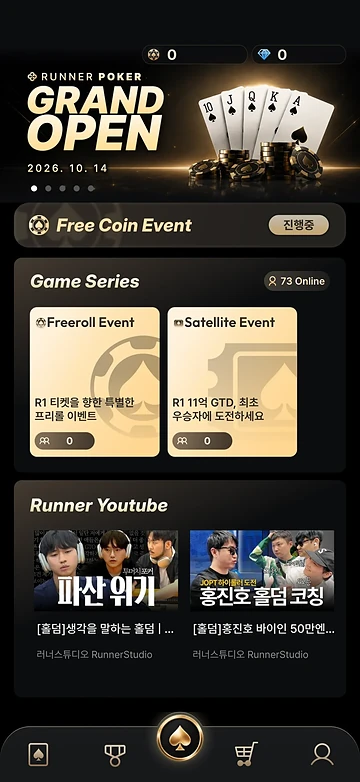Switch to the medal rankings tab
The image size is (360, 782).
pyautogui.click(x=115, y=755)
